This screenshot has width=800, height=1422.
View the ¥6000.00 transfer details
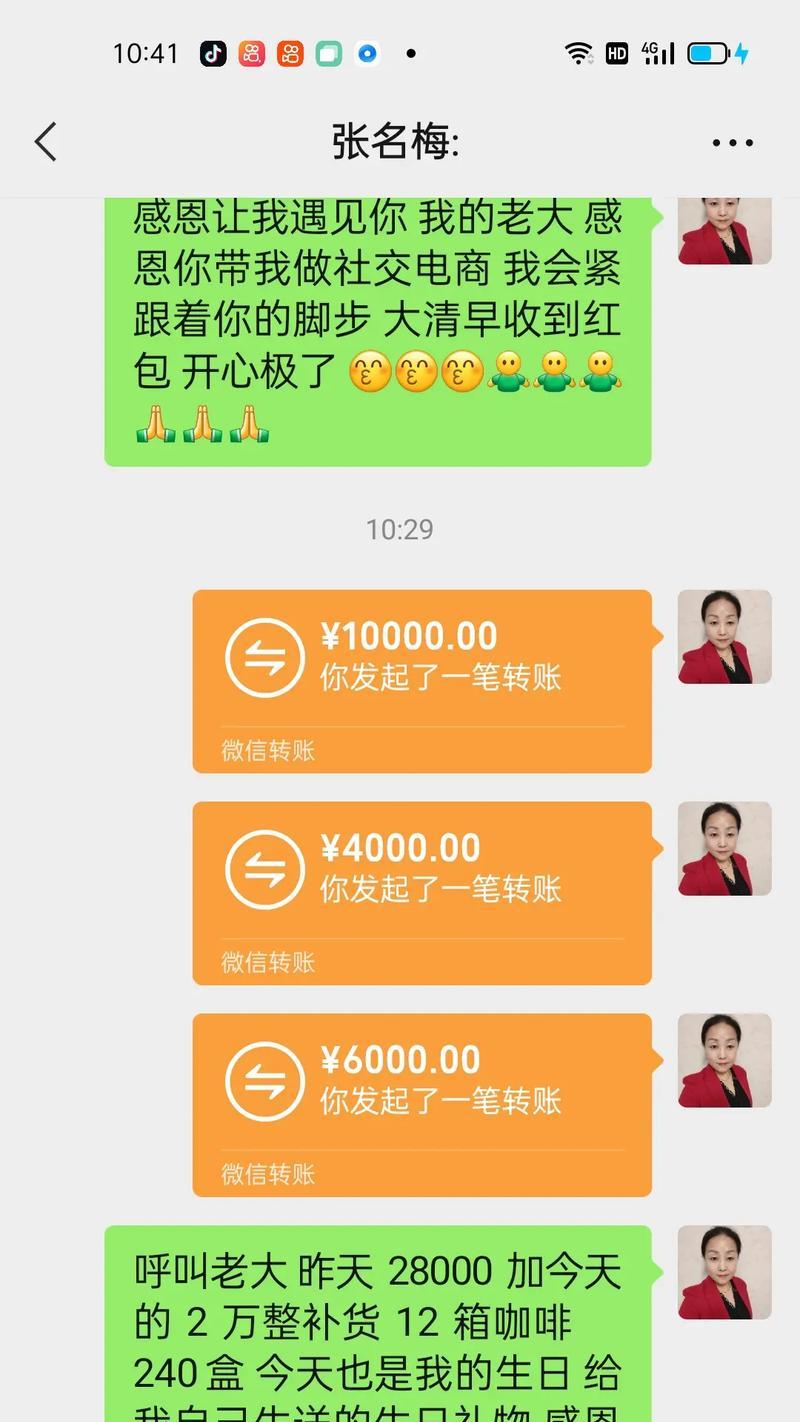coord(422,1104)
